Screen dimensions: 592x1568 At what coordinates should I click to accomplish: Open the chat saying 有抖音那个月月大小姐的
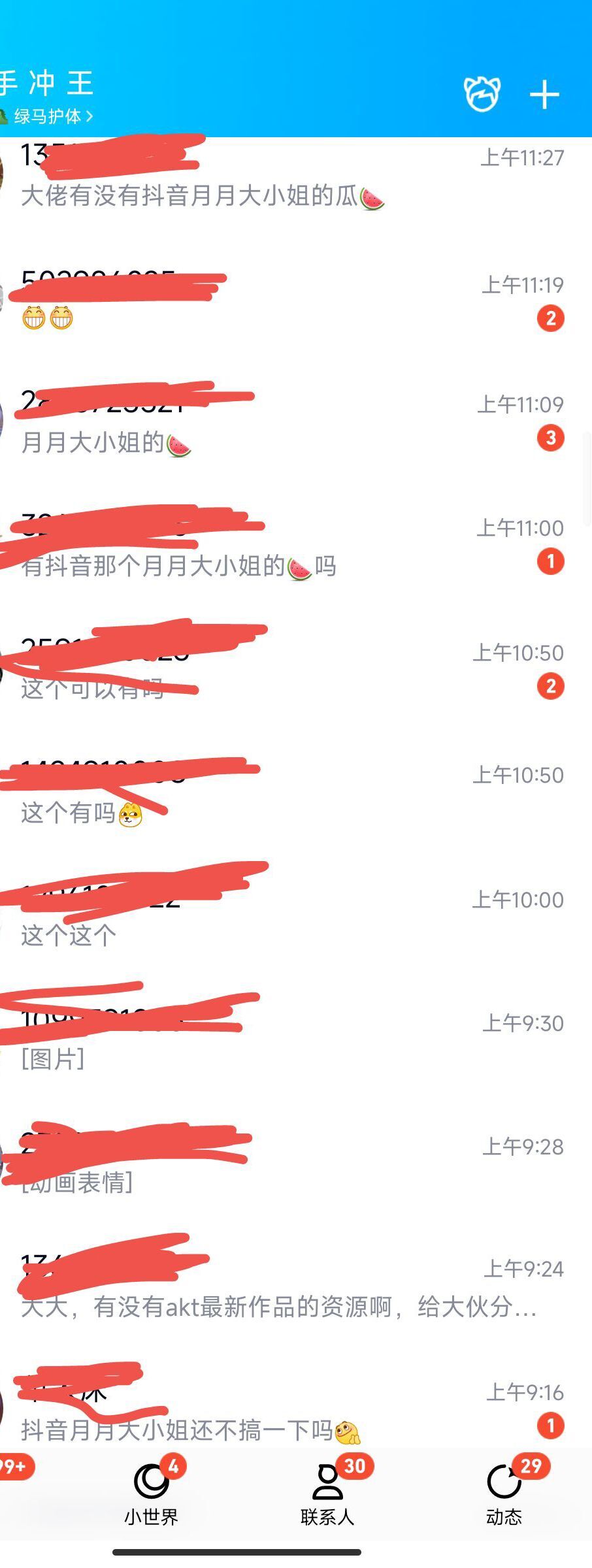click(x=294, y=547)
